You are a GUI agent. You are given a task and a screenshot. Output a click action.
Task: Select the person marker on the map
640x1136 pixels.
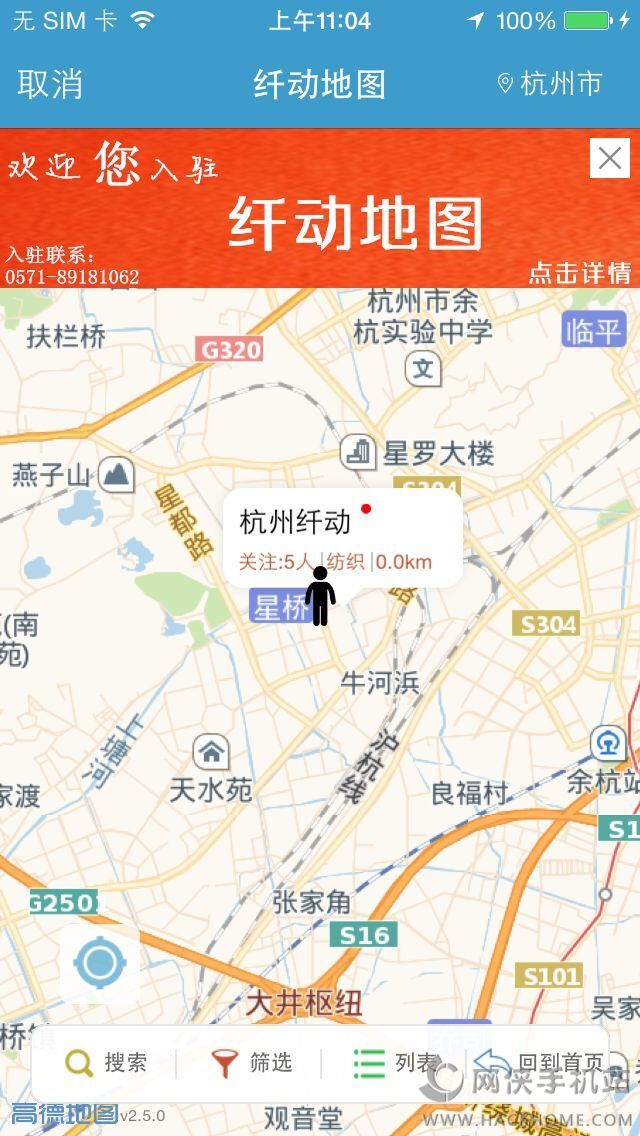(x=320, y=597)
